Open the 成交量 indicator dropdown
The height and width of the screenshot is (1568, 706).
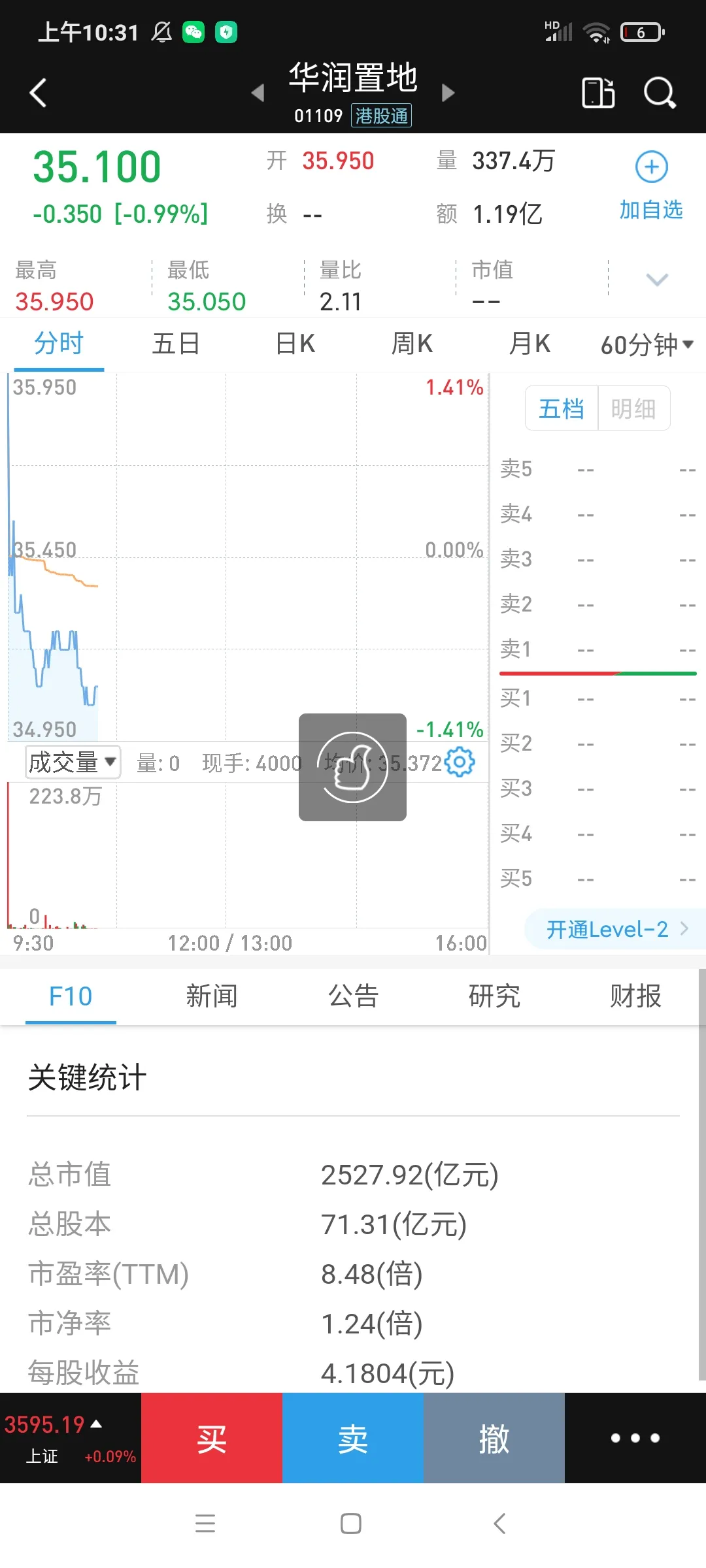(x=73, y=762)
